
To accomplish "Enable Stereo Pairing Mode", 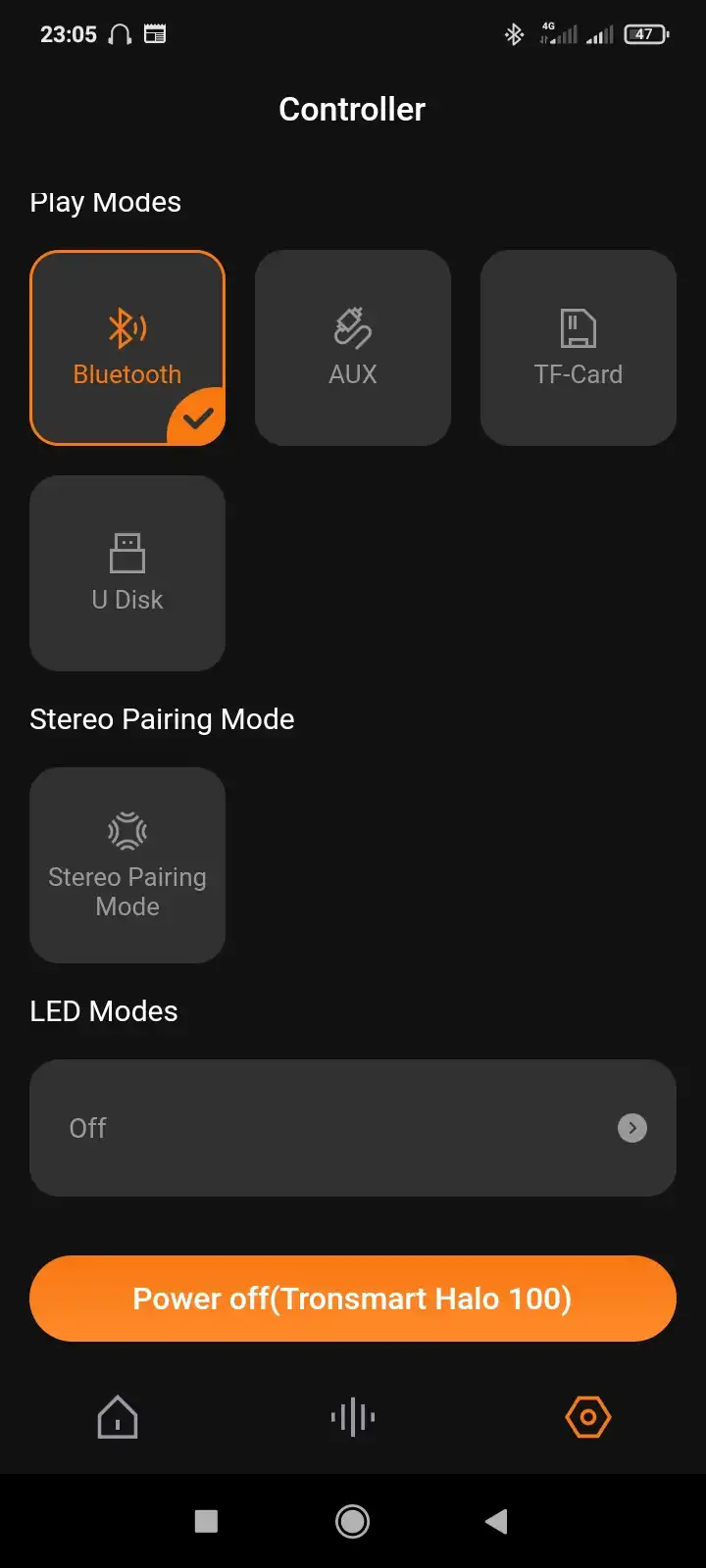I will tap(127, 865).
